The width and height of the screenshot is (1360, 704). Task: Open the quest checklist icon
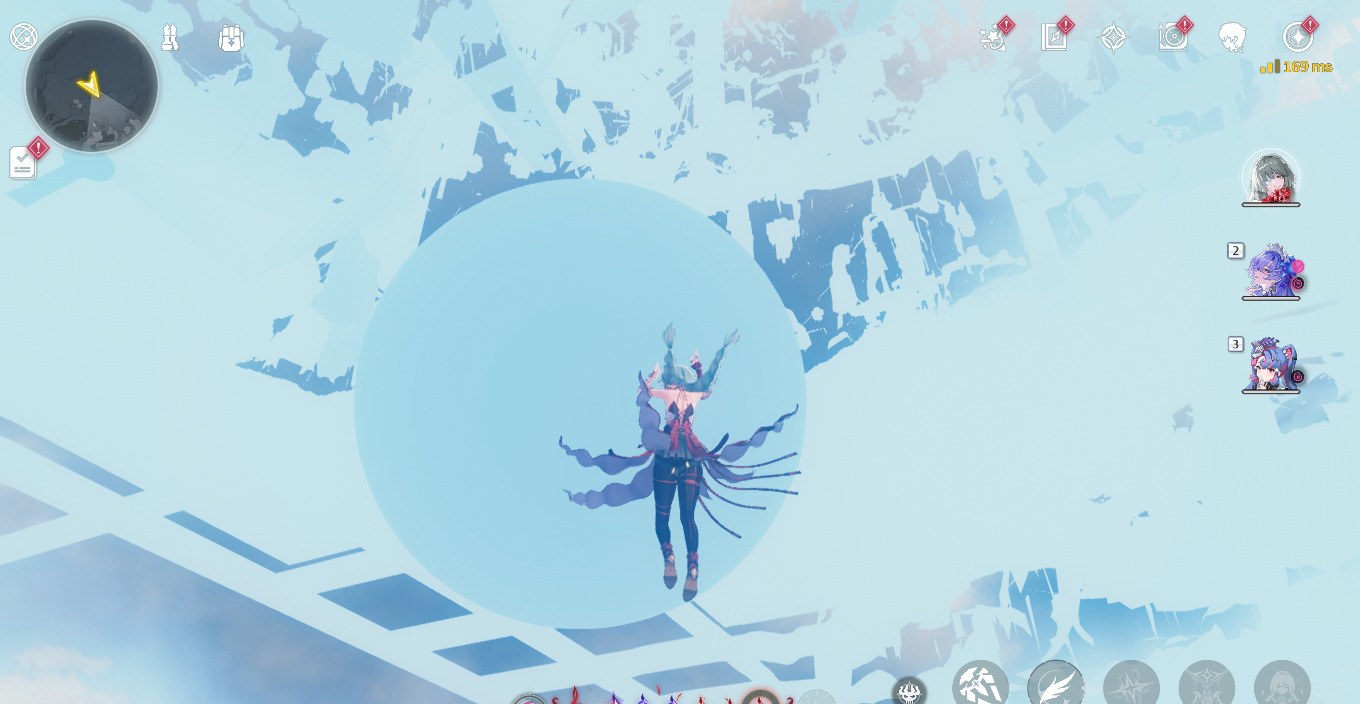click(x=23, y=162)
